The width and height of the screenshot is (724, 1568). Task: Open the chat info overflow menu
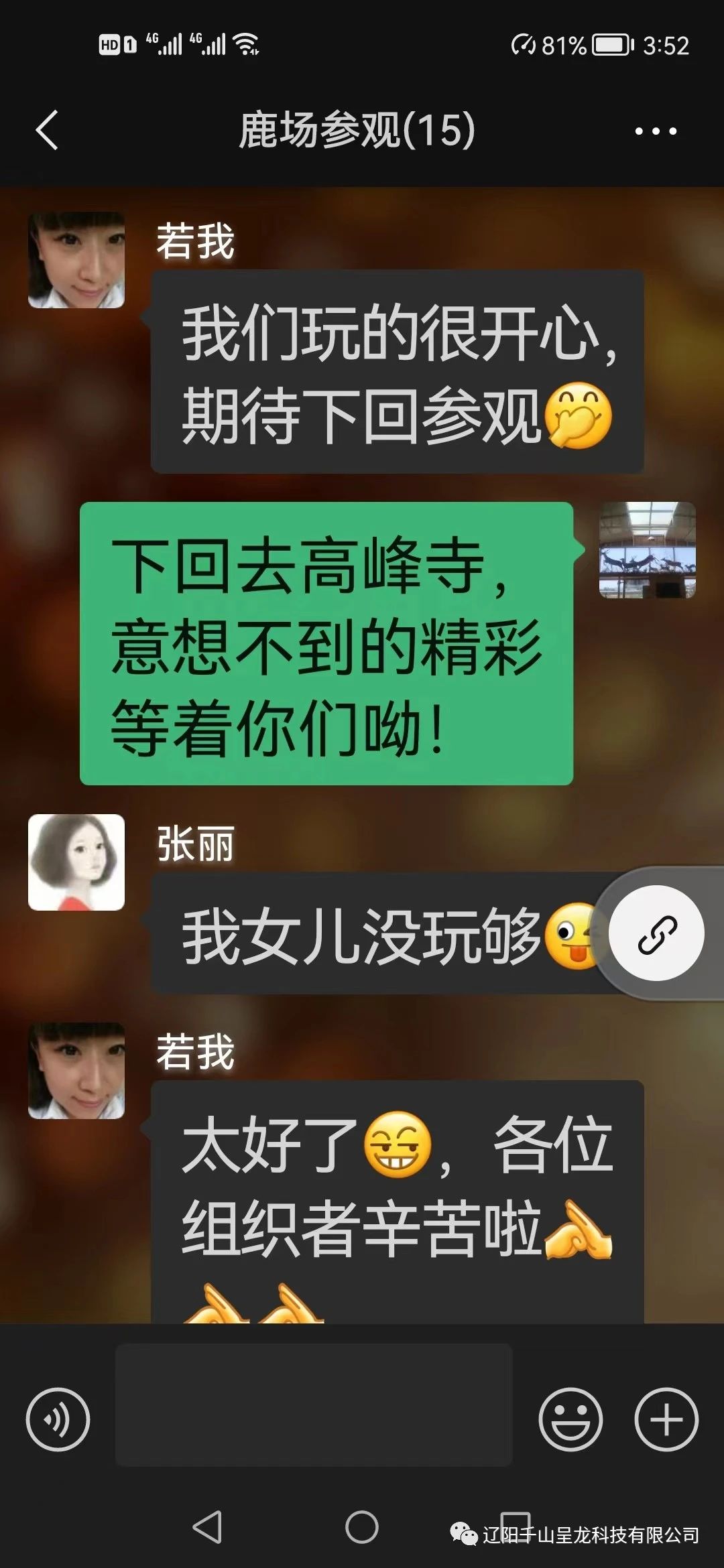click(656, 131)
